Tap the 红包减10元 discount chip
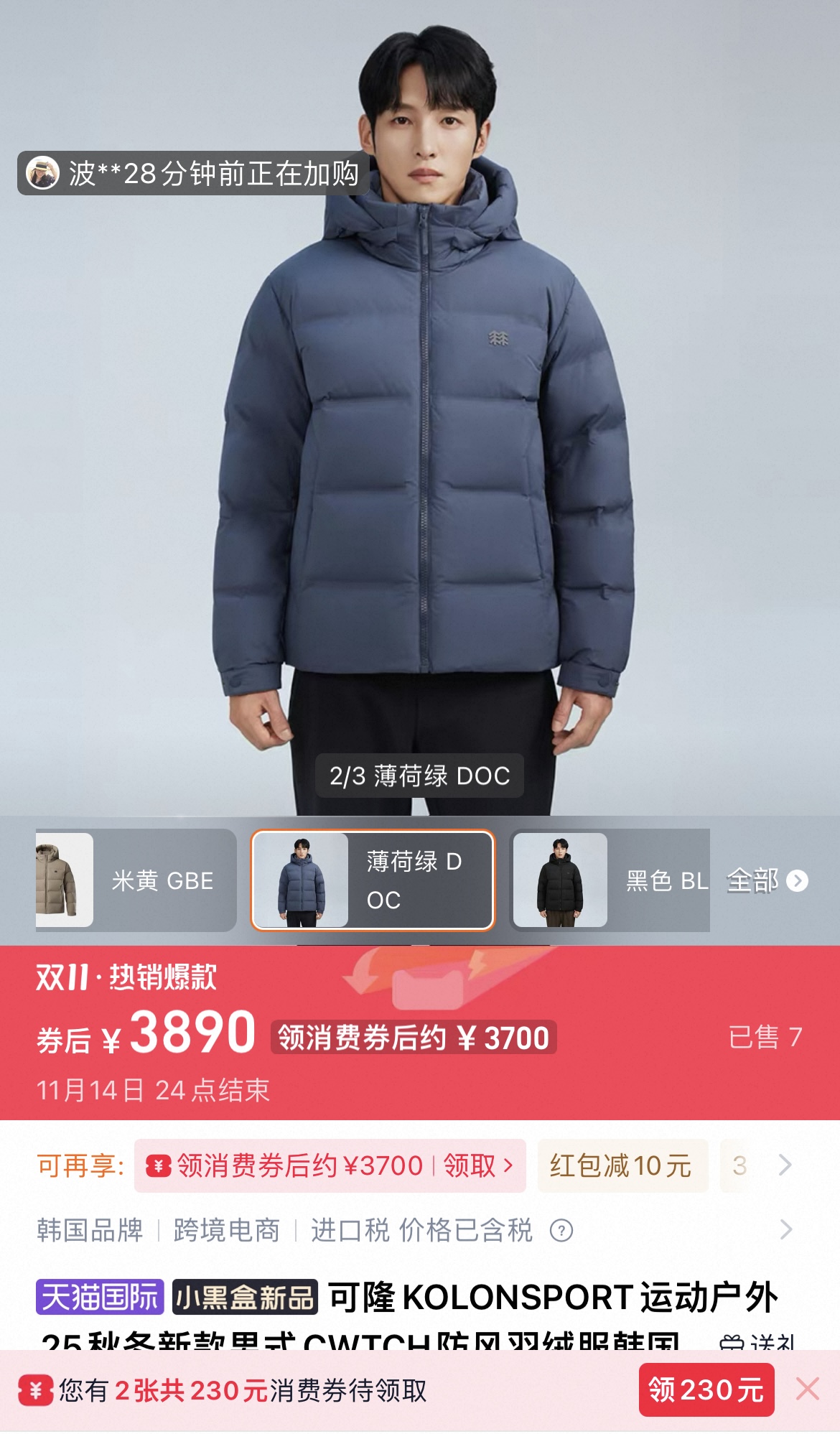 (622, 1165)
